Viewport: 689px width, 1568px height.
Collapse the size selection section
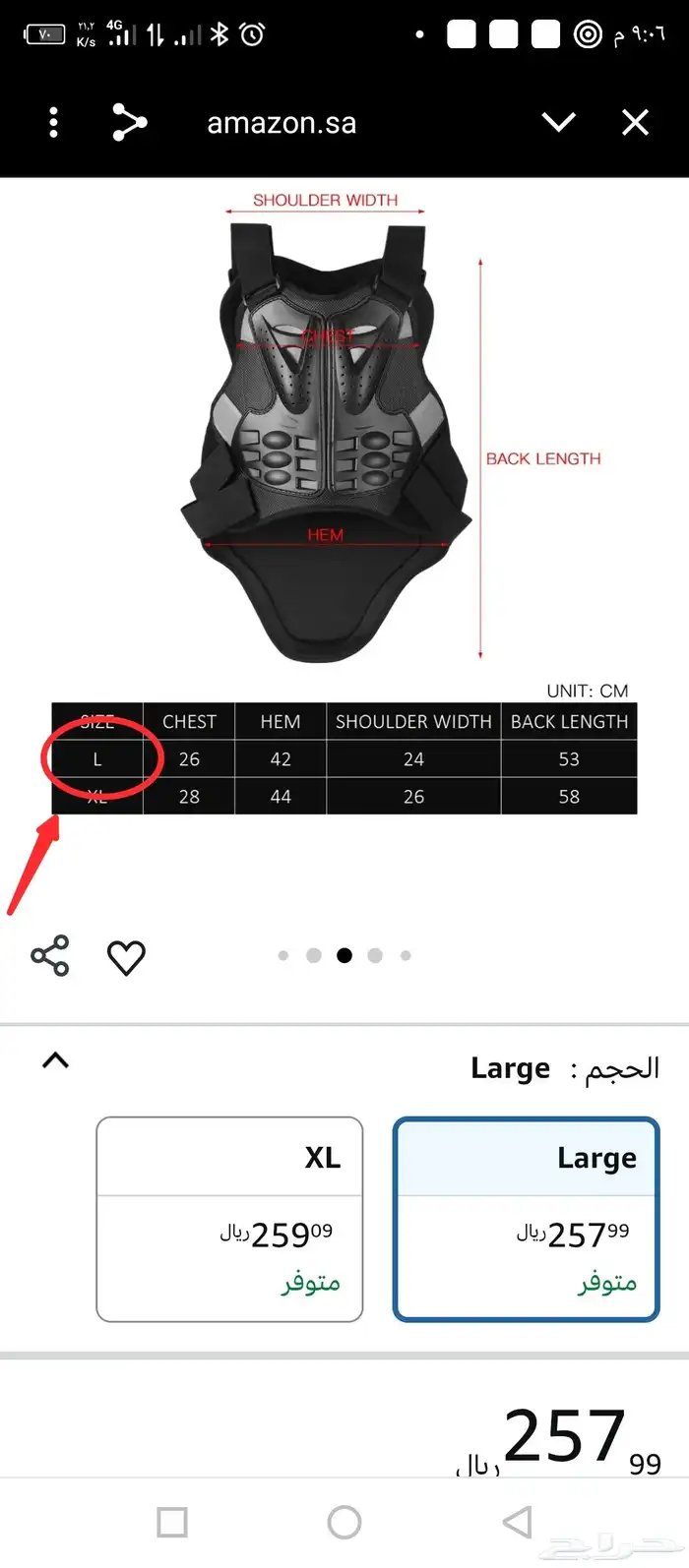[56, 1060]
